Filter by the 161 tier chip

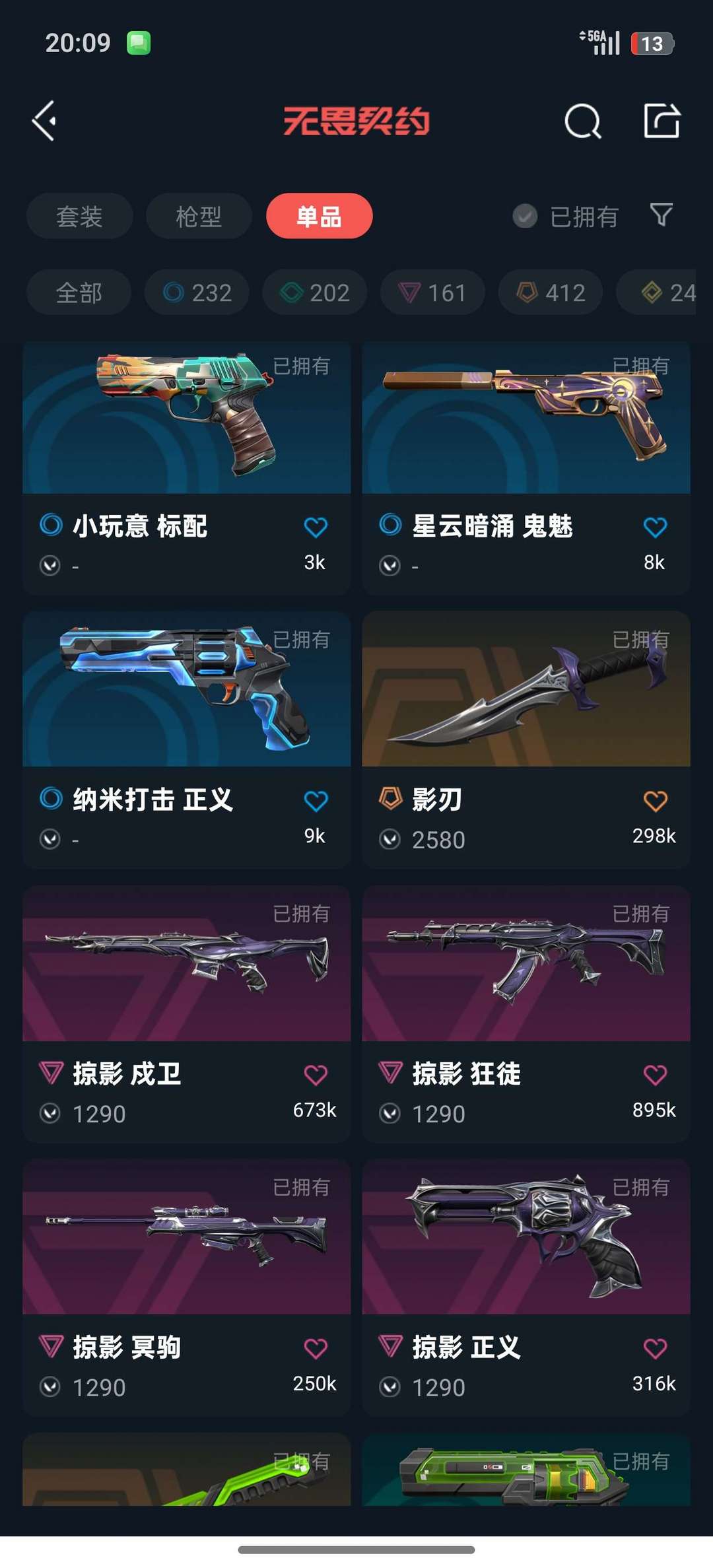pos(432,292)
